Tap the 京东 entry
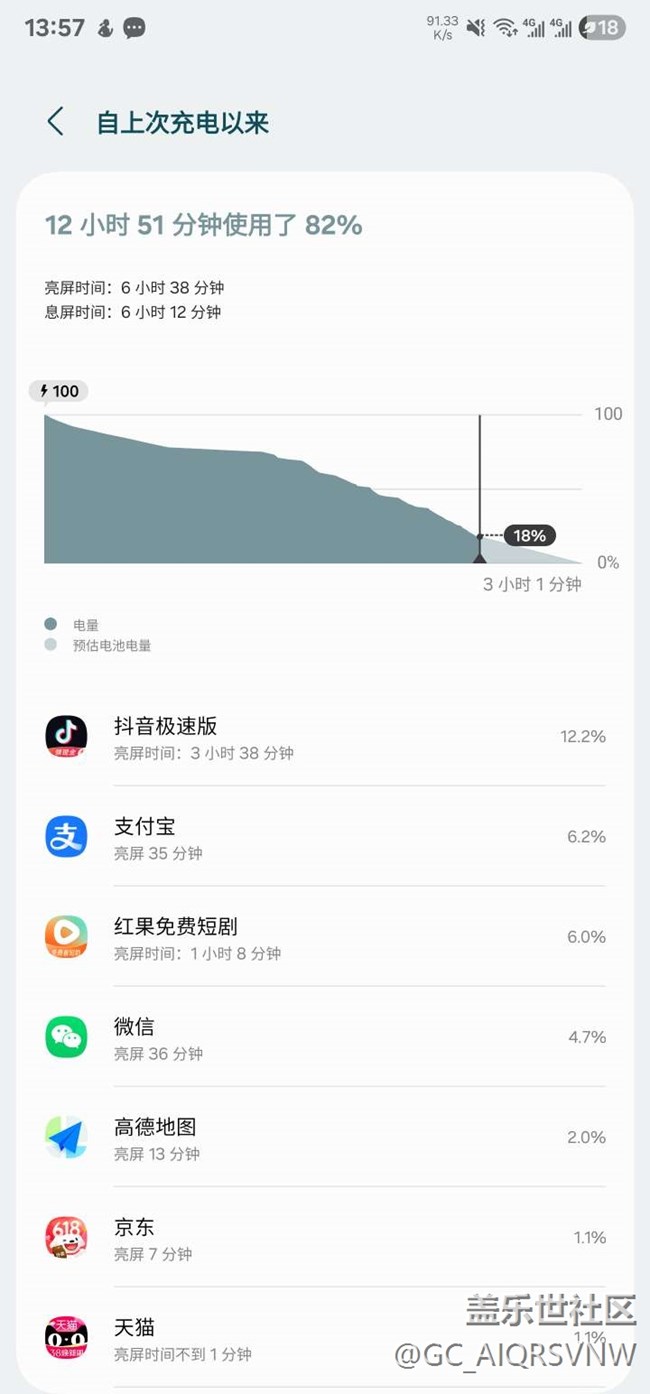Viewport: 650px width, 1394px height. tap(325, 1238)
